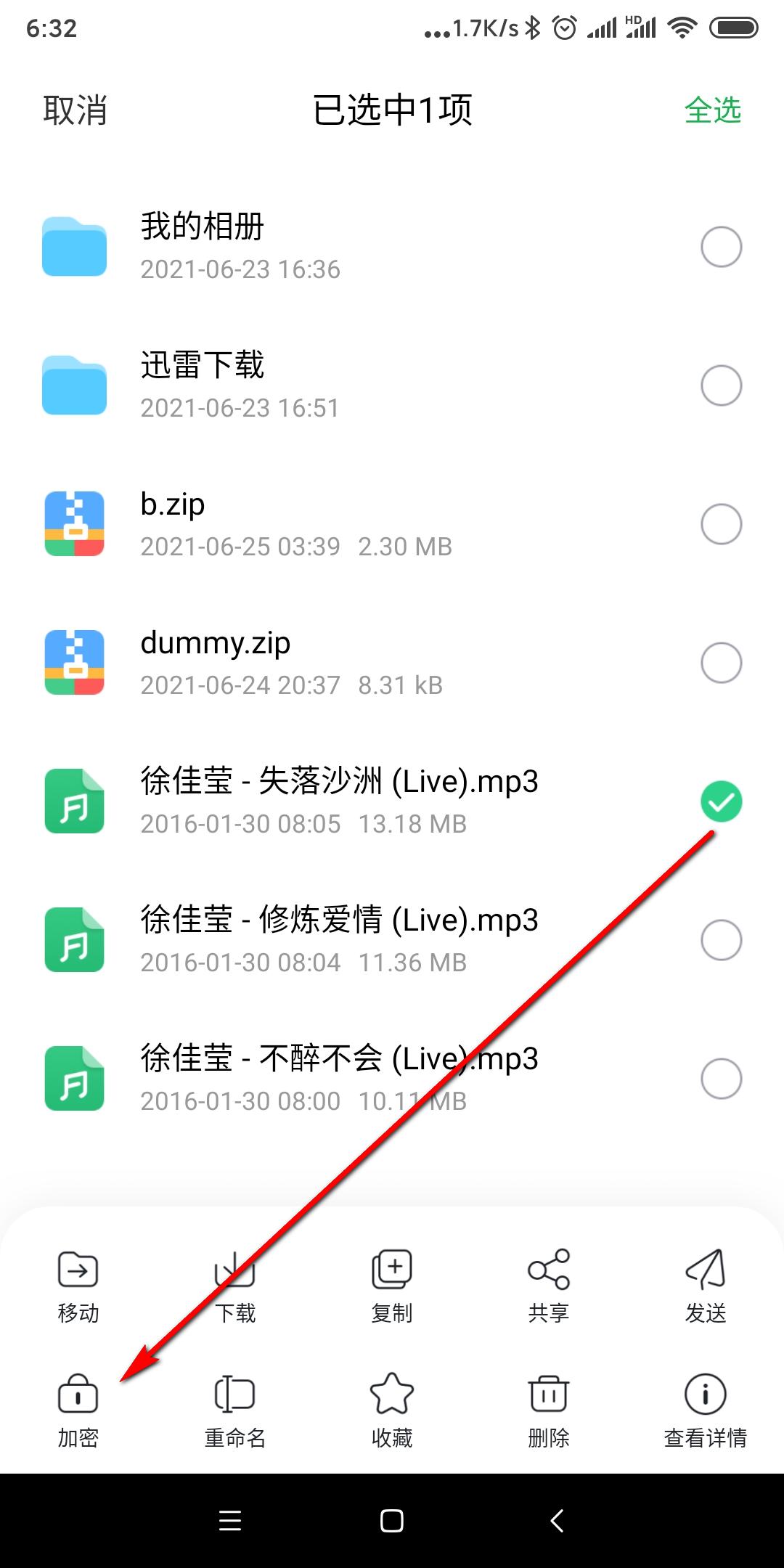Tap the 重命名 (rename) icon
Image resolution: width=784 pixels, height=1568 pixels.
[x=234, y=1394]
